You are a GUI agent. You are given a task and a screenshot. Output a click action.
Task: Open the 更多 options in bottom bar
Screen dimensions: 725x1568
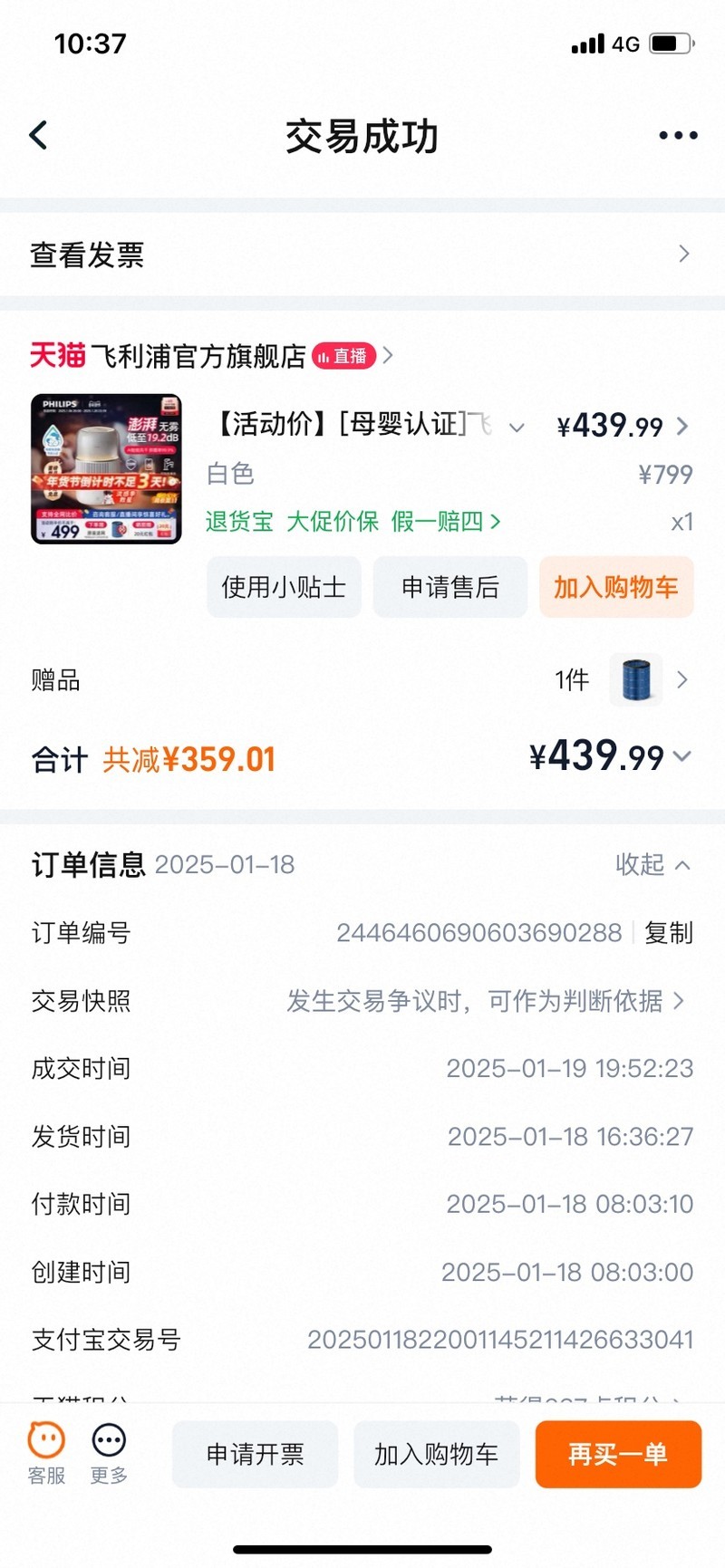pos(109,1454)
